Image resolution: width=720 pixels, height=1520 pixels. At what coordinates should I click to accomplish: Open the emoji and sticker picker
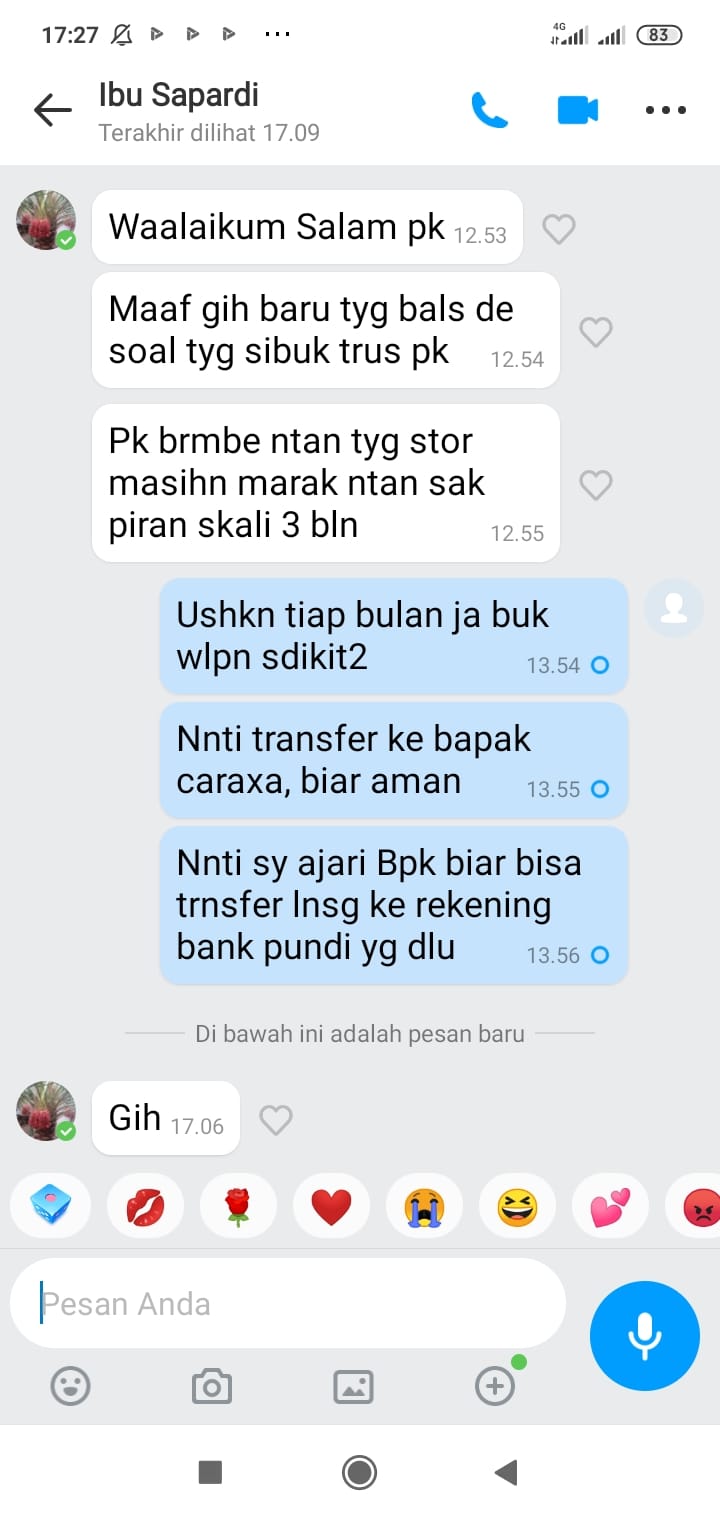pos(70,1386)
